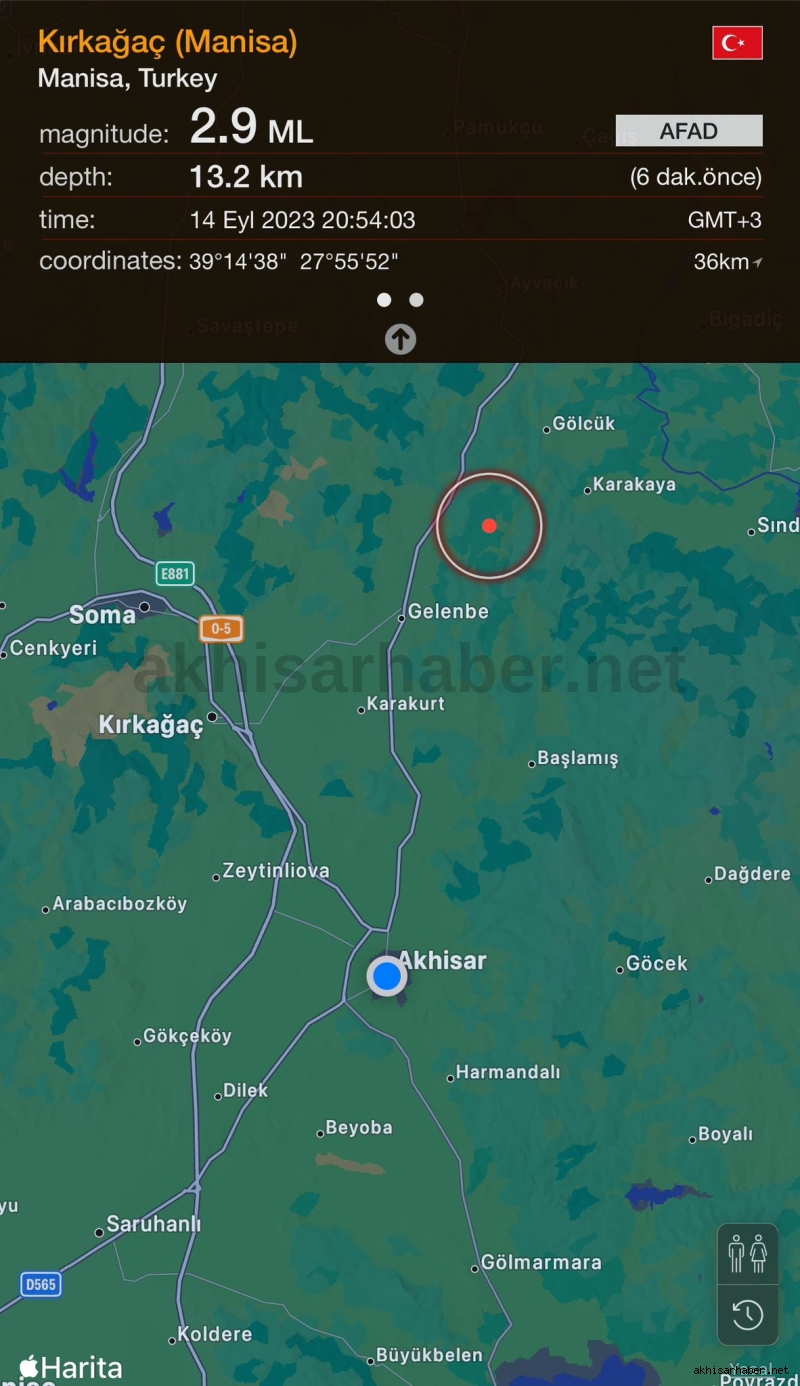800x1386 pixels.
Task: Collapse the info panel with the up arrow
Action: pos(400,340)
